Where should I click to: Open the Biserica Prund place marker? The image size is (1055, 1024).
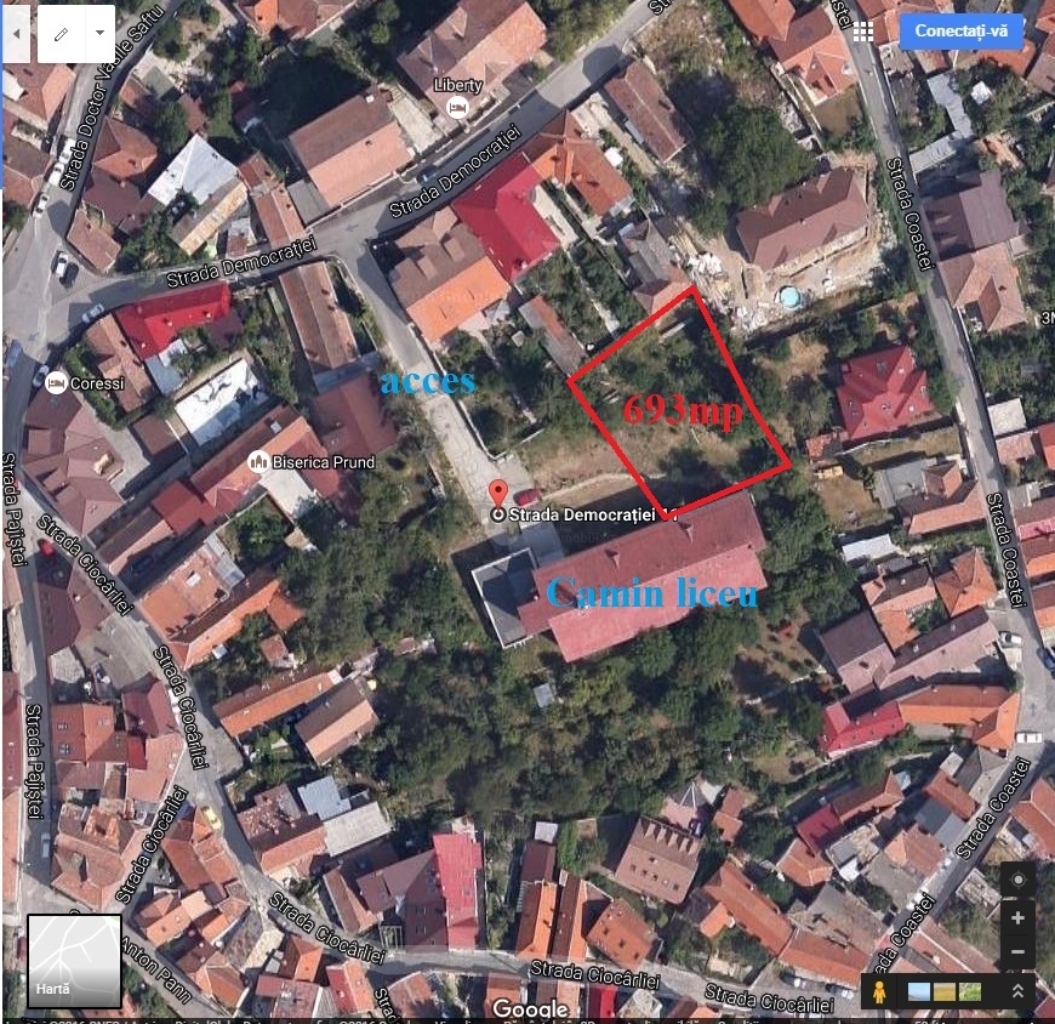click(x=258, y=462)
